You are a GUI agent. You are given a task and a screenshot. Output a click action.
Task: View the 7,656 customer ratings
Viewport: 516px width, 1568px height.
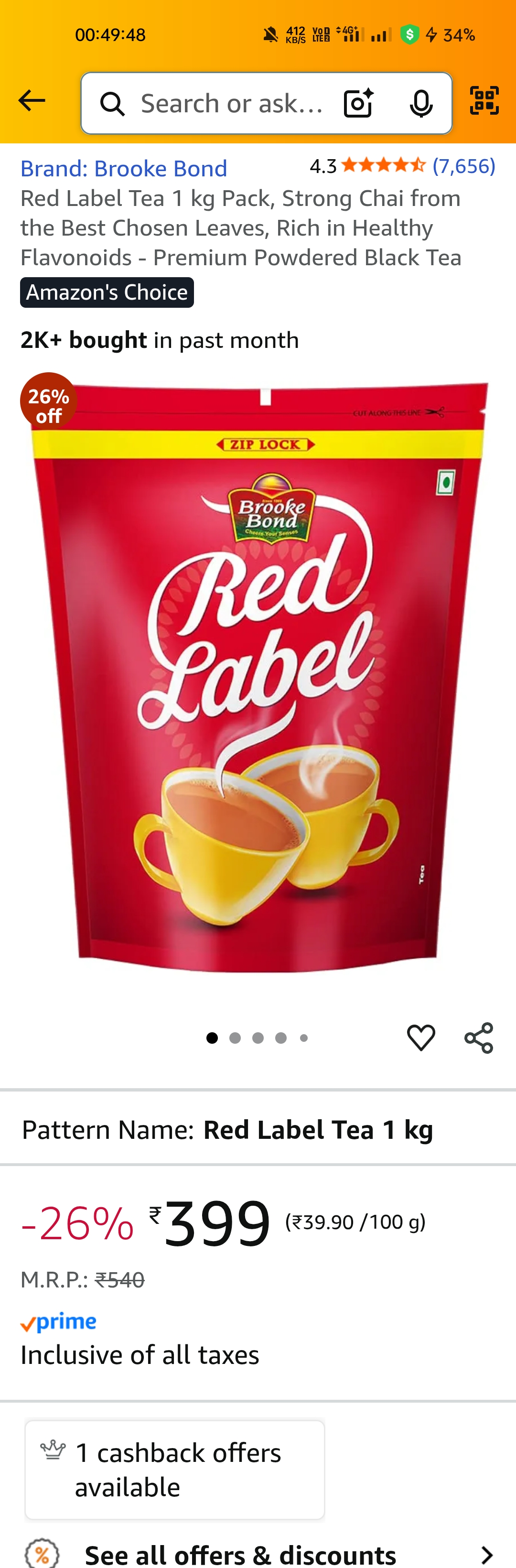coord(463,165)
